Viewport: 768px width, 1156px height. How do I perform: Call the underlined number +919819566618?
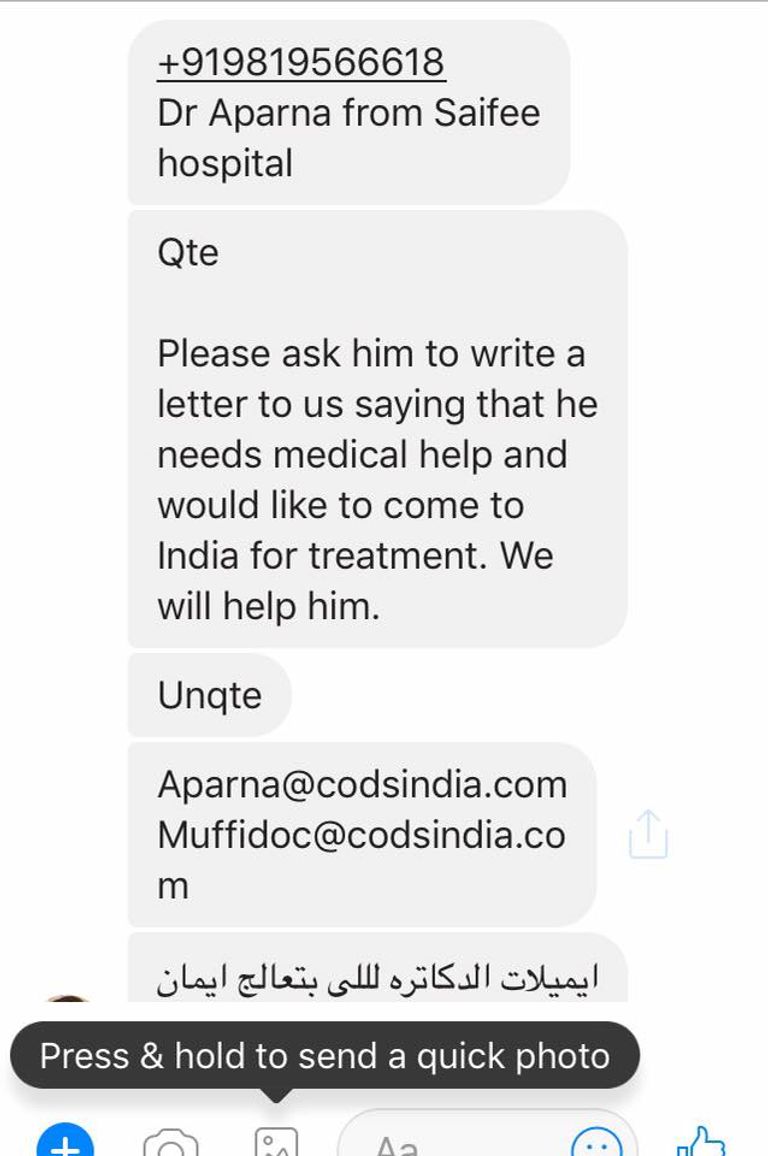pos(301,62)
